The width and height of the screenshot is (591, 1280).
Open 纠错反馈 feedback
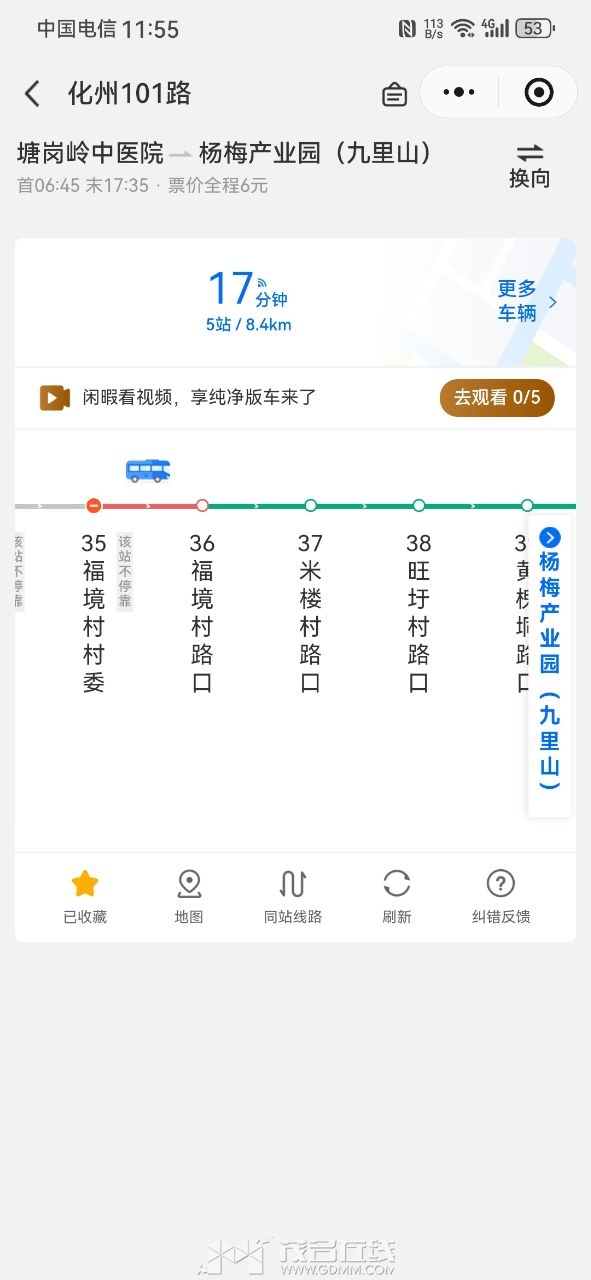pos(501,896)
